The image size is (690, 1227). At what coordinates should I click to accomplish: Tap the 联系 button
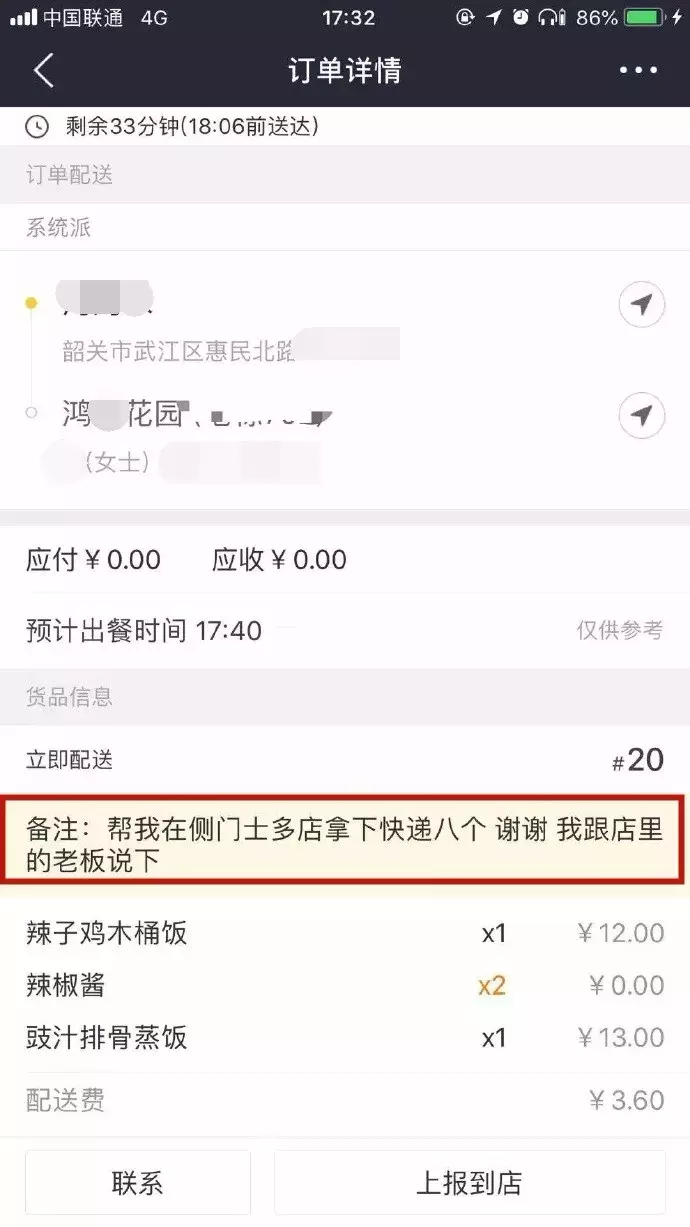tap(138, 1183)
